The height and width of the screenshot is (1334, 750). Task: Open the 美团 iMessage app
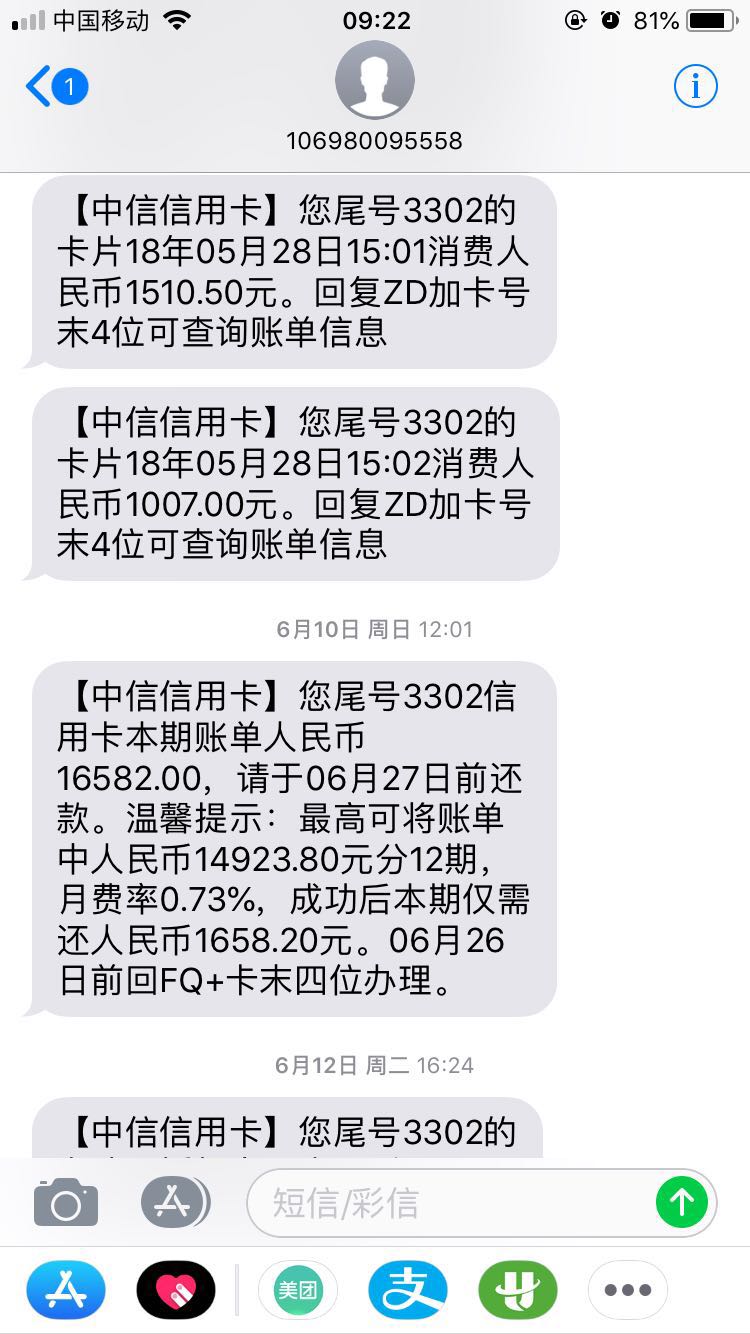[x=298, y=1290]
